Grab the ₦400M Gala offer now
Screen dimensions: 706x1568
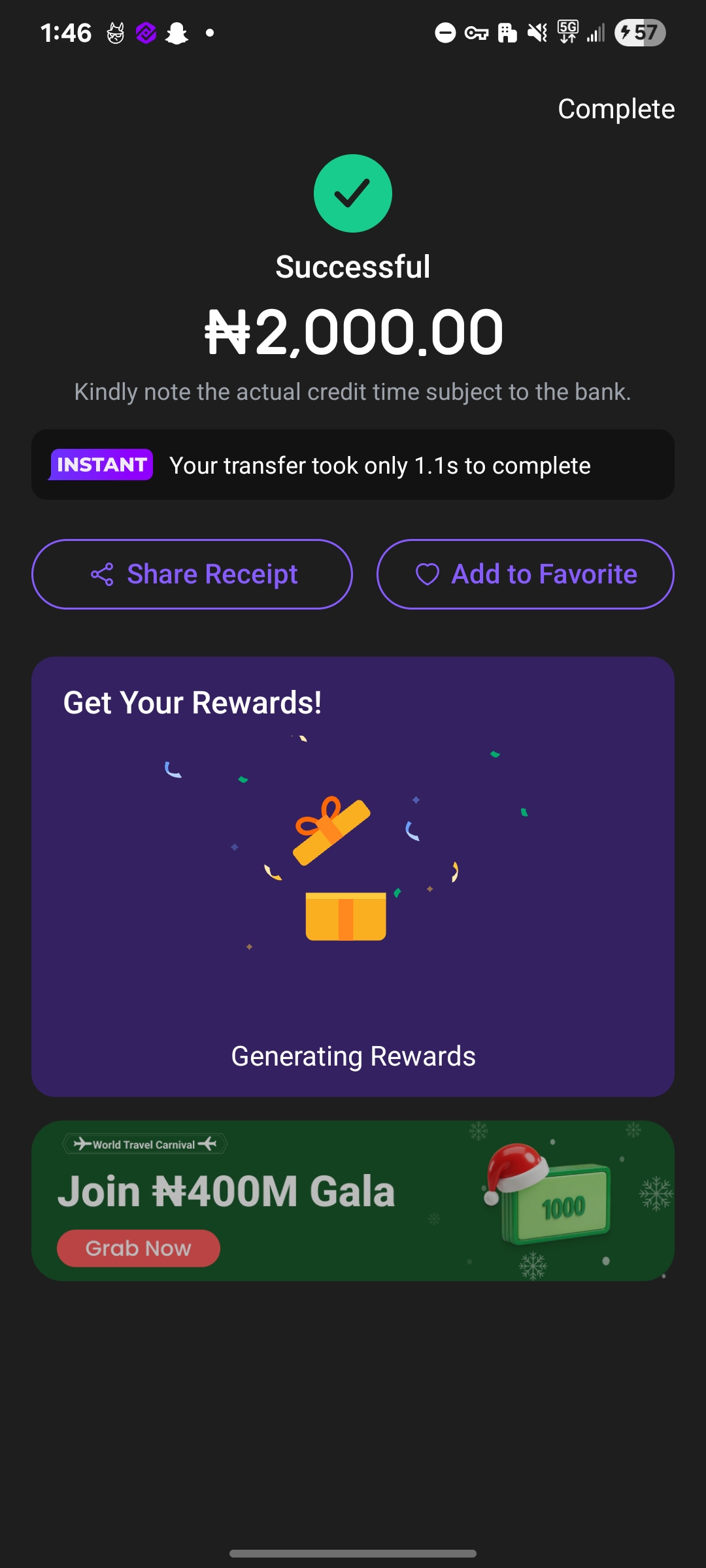(x=139, y=1248)
